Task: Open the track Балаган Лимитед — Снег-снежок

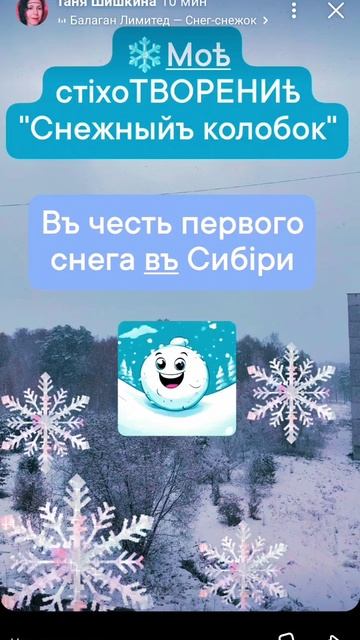Action: click(x=163, y=20)
